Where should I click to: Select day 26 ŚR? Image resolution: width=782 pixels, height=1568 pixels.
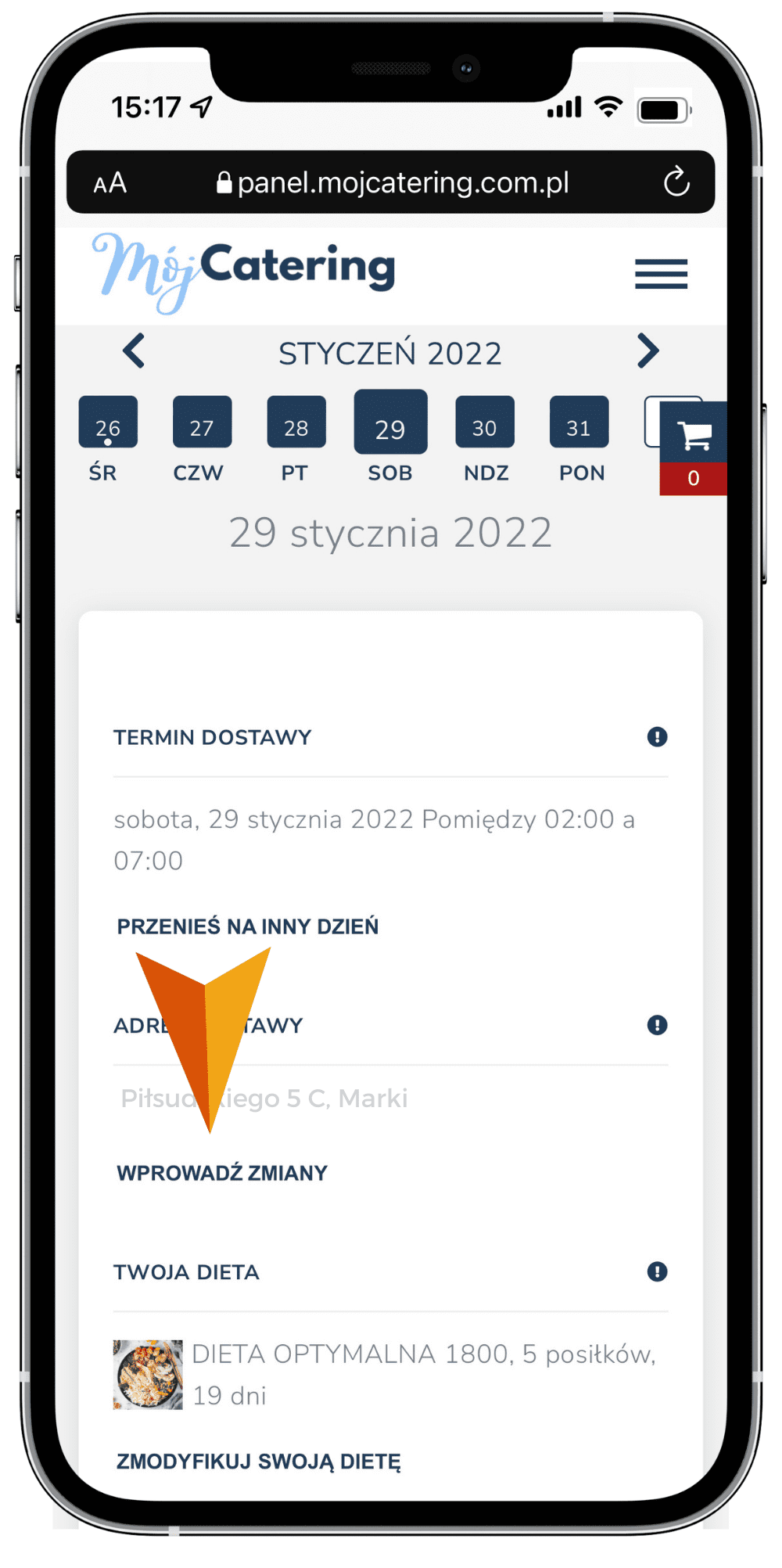tap(108, 423)
